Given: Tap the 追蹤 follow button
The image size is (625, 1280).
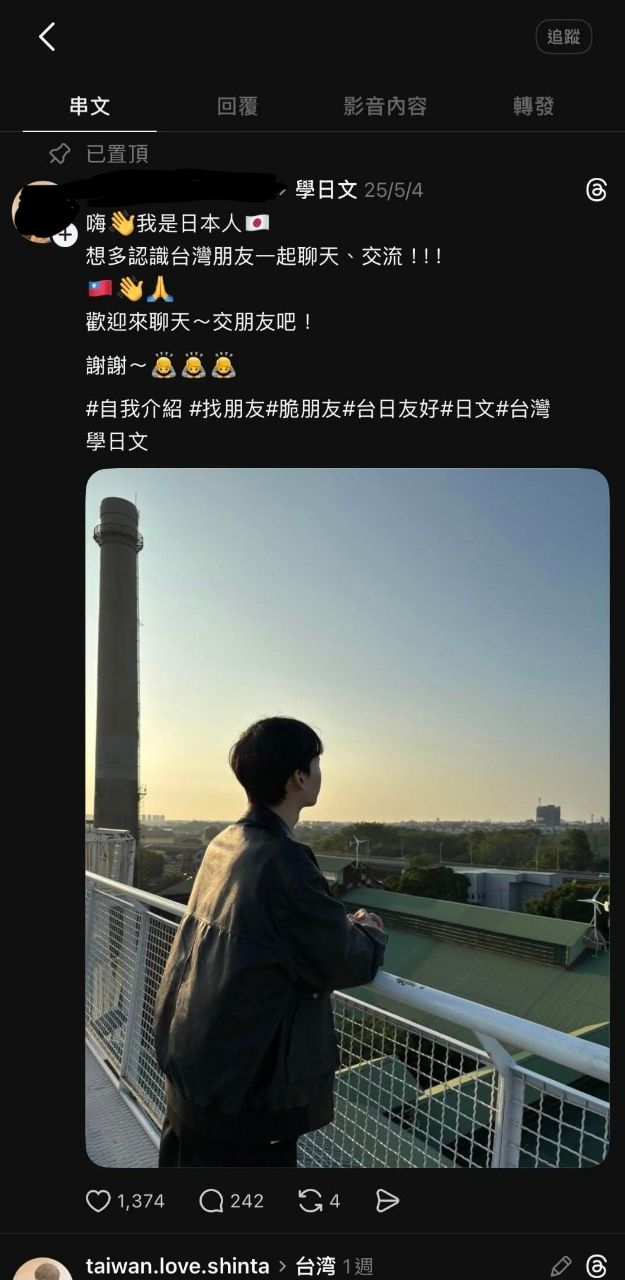Looking at the screenshot, I should point(564,37).
